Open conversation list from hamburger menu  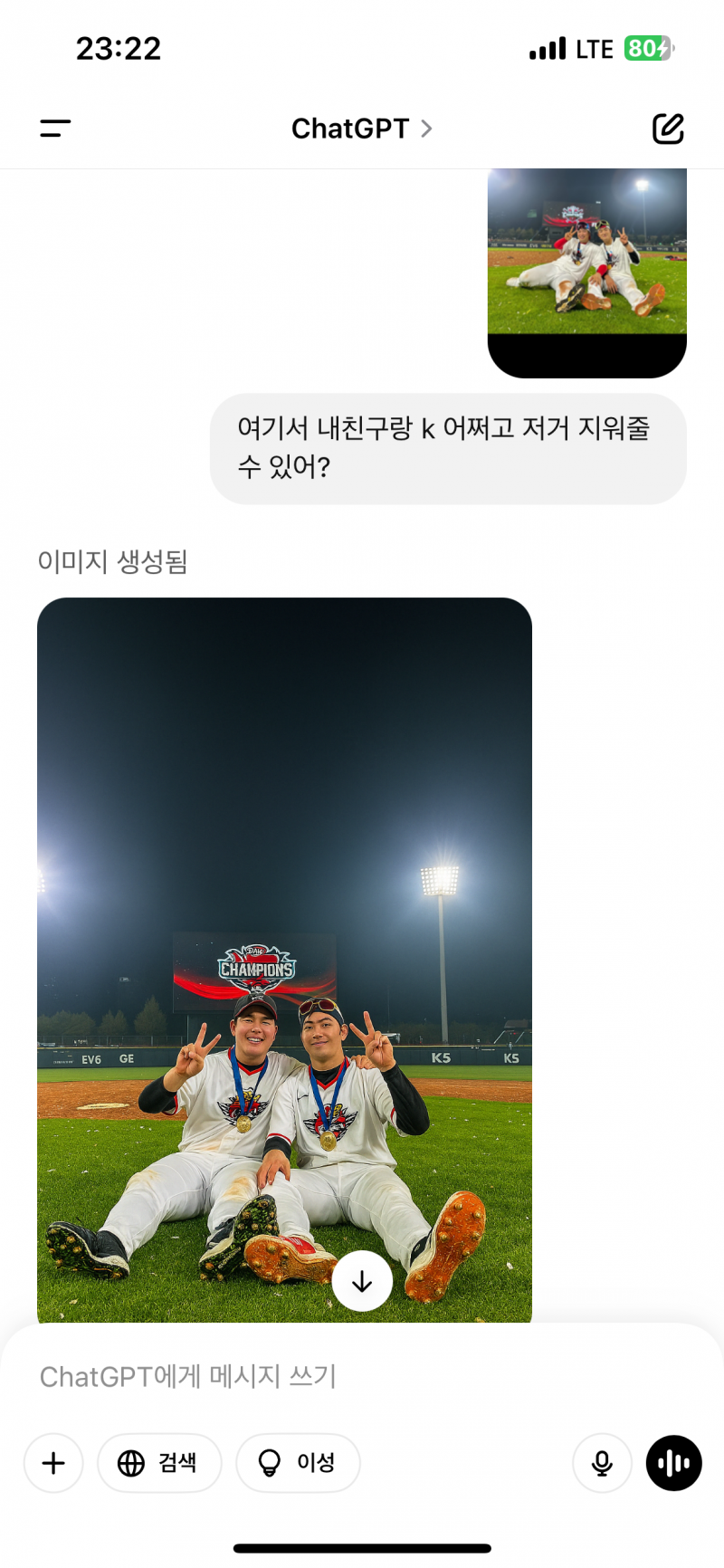56,129
